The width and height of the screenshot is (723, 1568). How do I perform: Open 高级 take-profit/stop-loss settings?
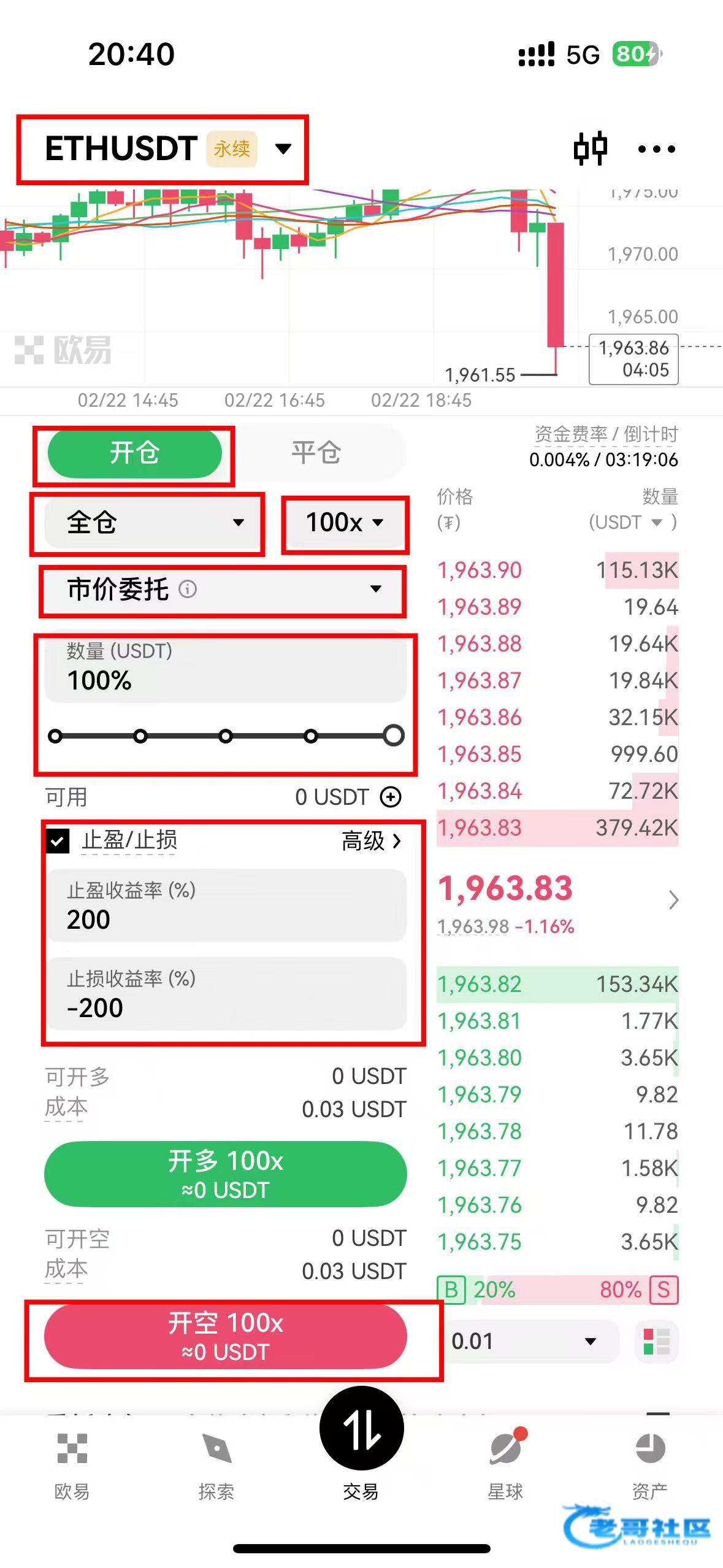click(371, 841)
